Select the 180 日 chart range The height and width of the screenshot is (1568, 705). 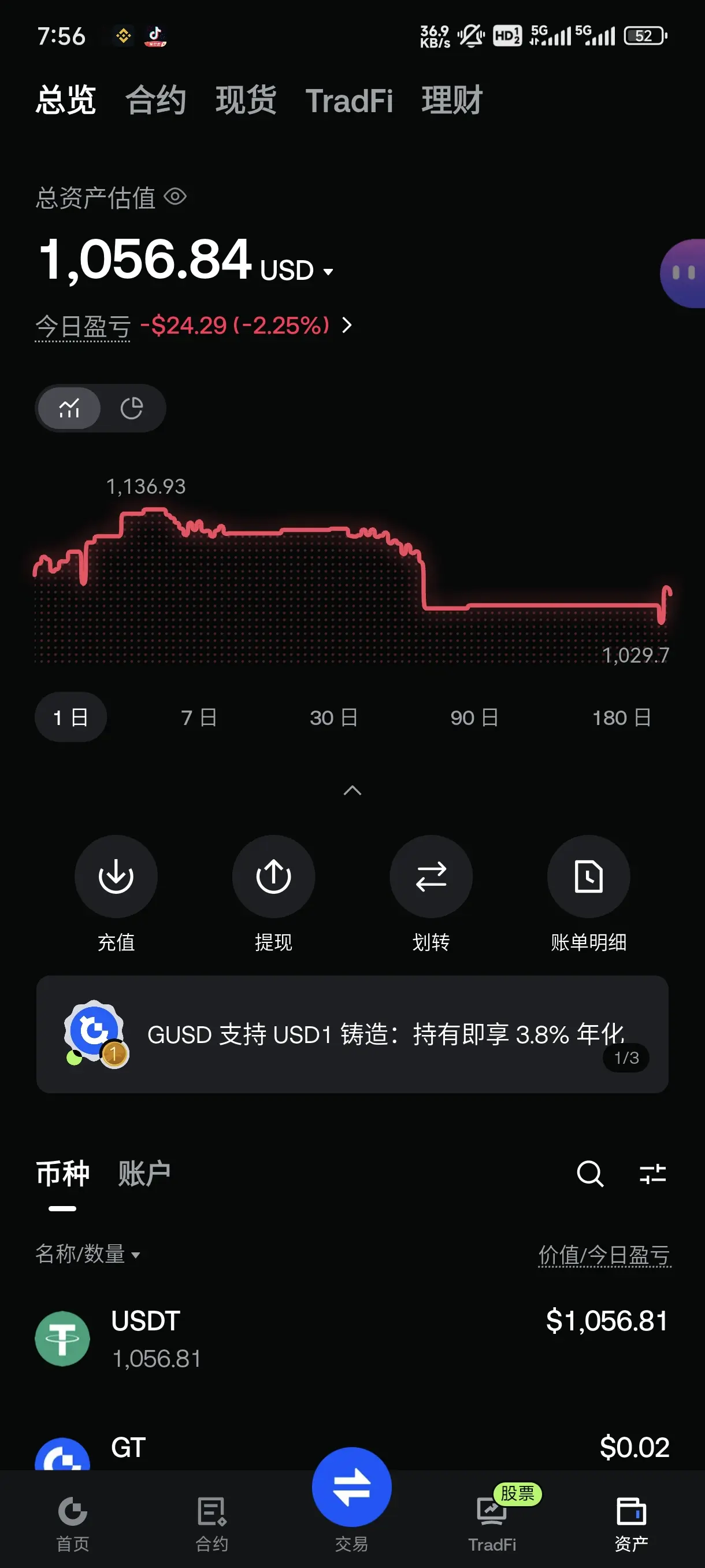point(622,718)
